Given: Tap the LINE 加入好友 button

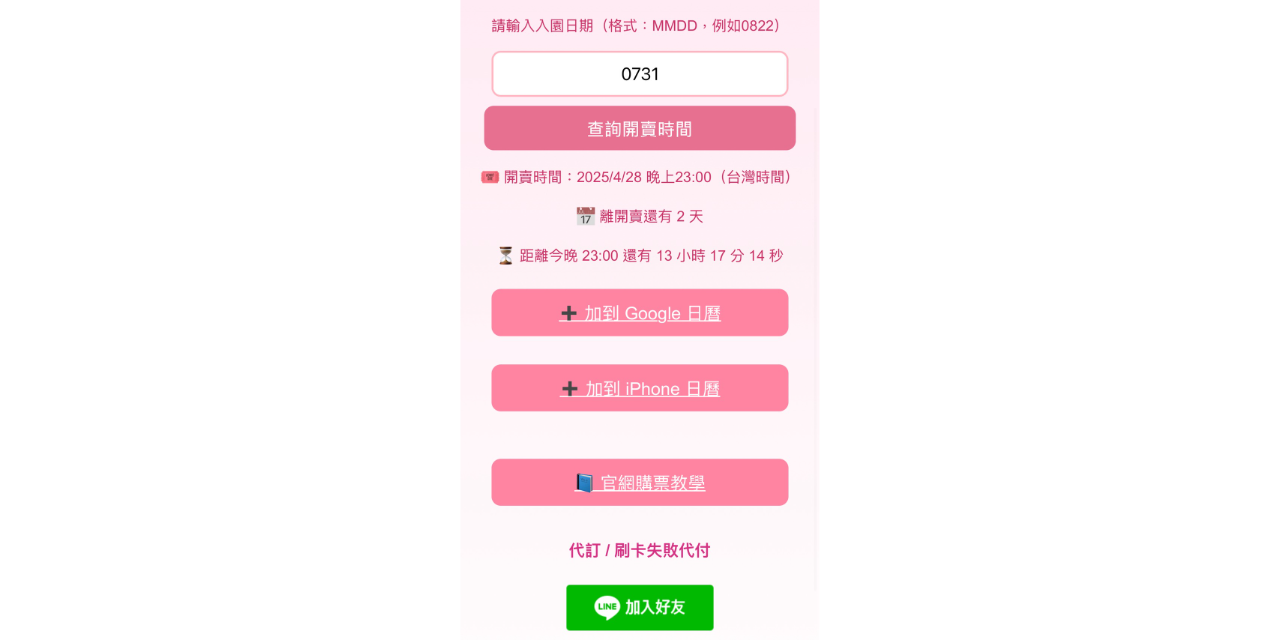Looking at the screenshot, I should (x=640, y=607).
